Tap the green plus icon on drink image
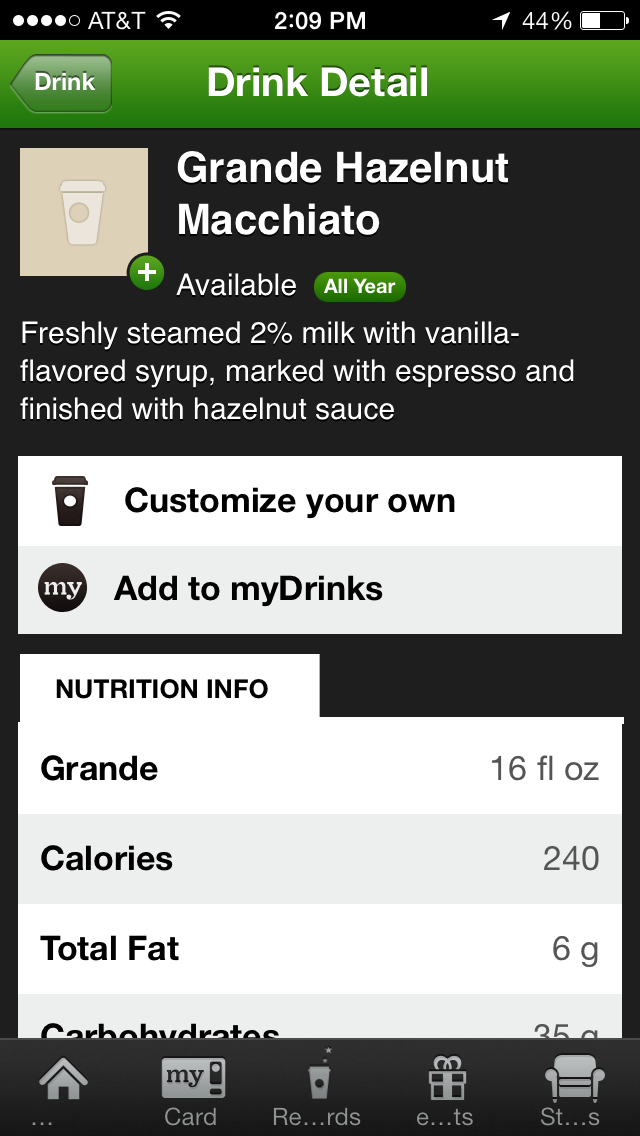The width and height of the screenshot is (640, 1136). [x=146, y=272]
